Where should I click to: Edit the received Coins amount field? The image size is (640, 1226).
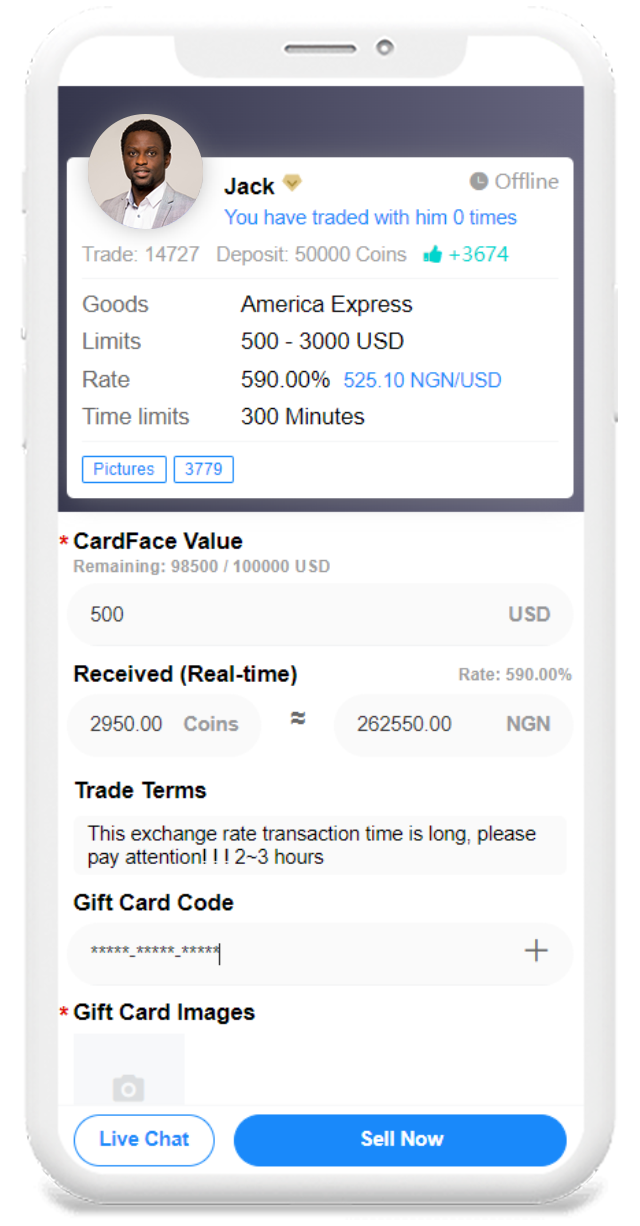point(163,724)
